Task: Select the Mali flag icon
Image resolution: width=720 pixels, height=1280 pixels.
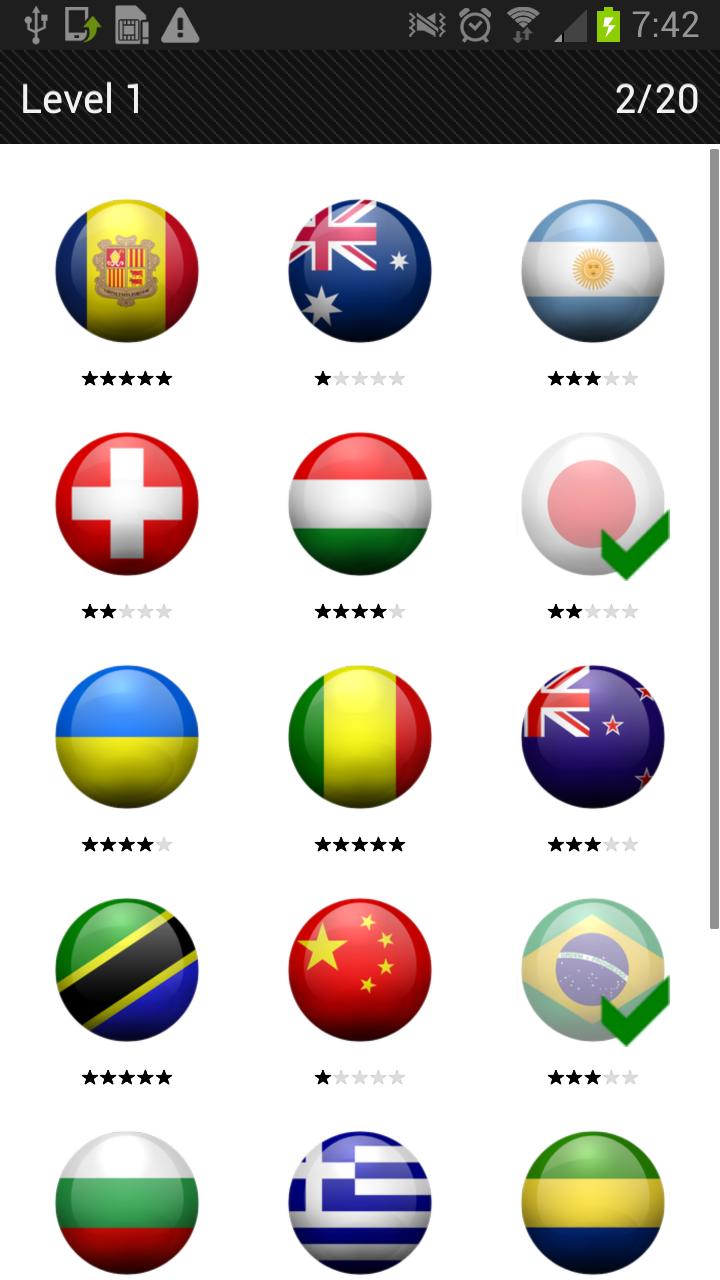Action: click(359, 736)
